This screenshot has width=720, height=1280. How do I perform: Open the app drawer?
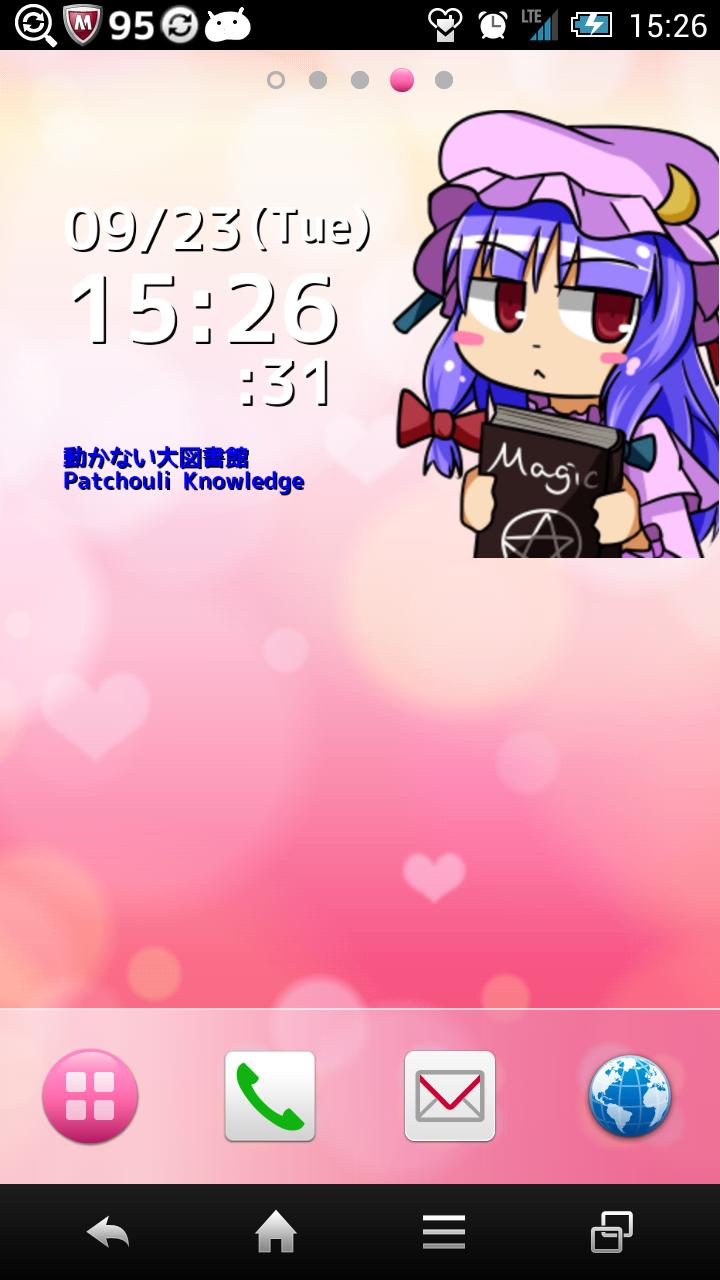(x=90, y=1096)
